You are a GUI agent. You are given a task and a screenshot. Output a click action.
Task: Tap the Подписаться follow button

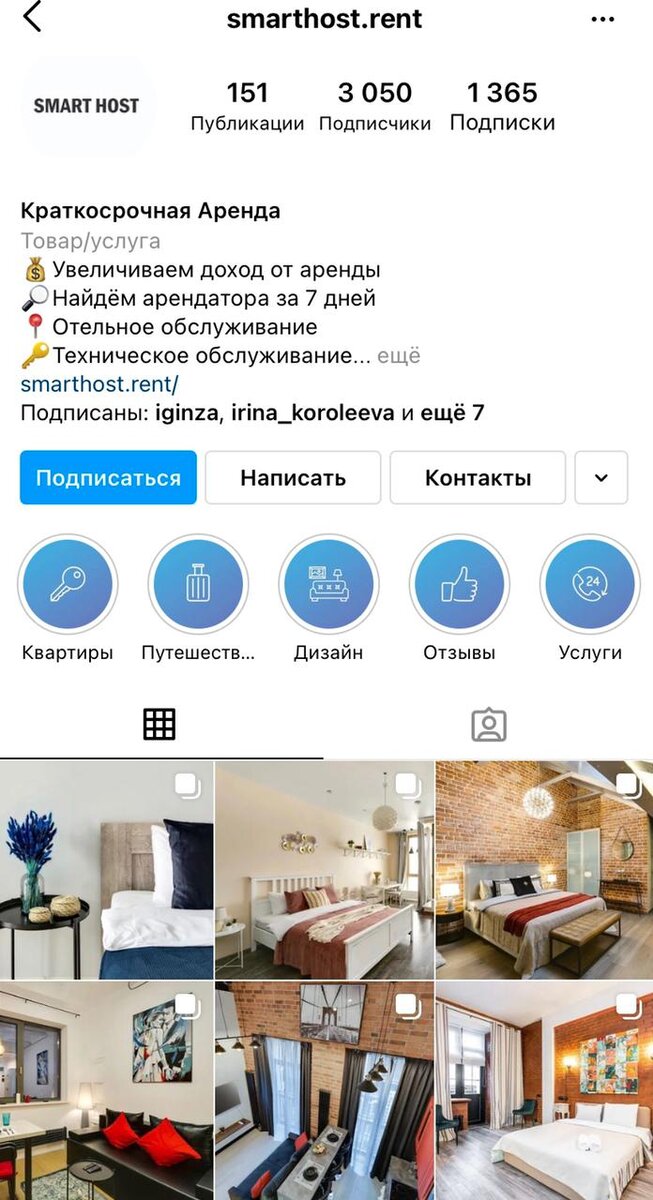point(108,478)
